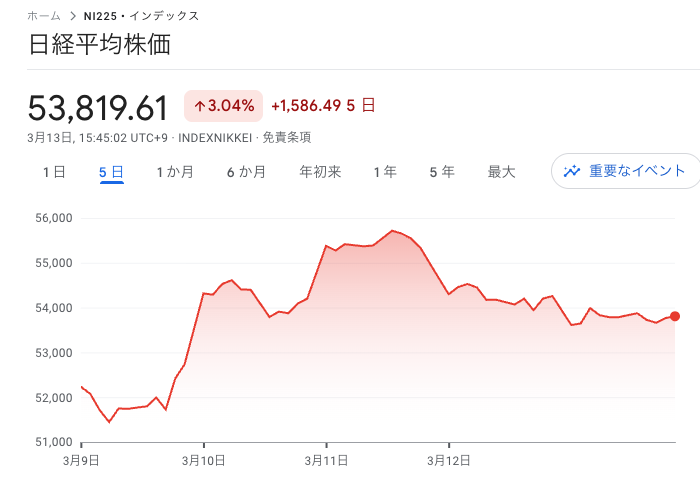This screenshot has width=700, height=477.
Task: Show the 6か月 chart range
Action: tap(246, 172)
